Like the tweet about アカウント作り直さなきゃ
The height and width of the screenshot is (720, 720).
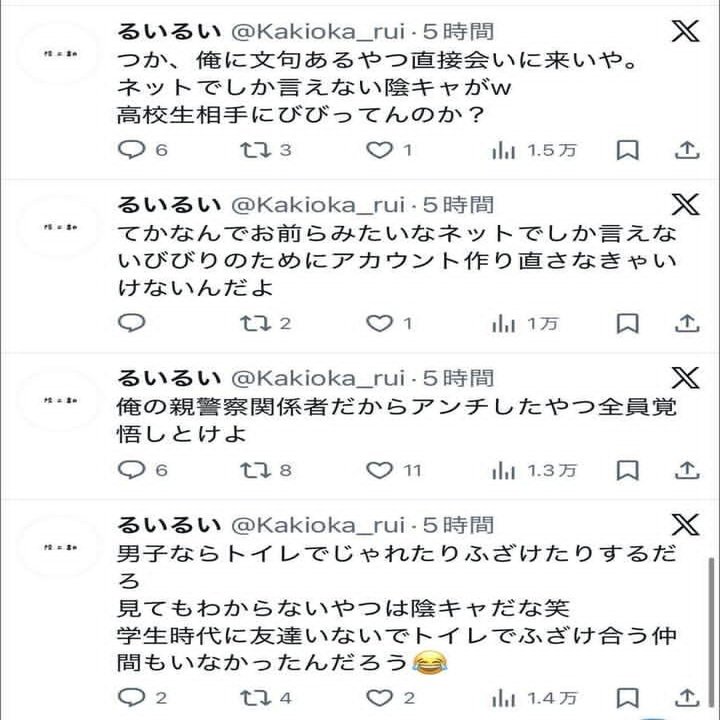click(380, 323)
